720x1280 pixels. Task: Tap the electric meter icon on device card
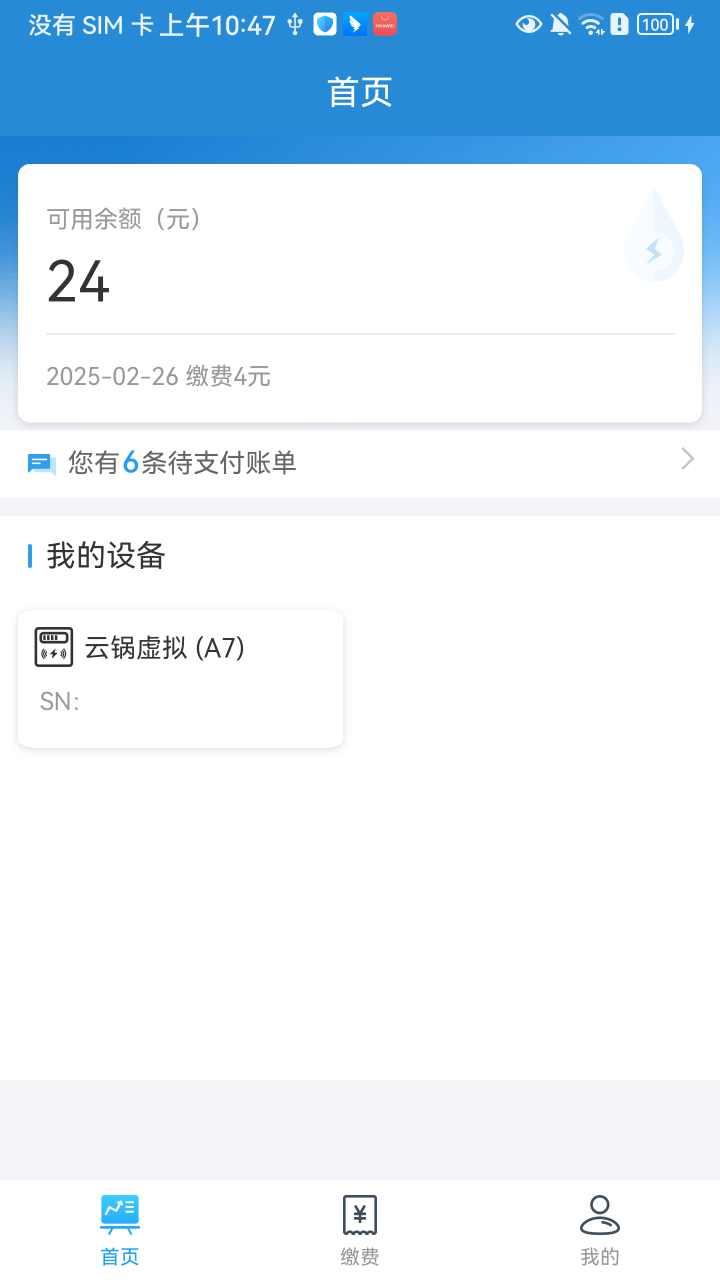coord(53,646)
